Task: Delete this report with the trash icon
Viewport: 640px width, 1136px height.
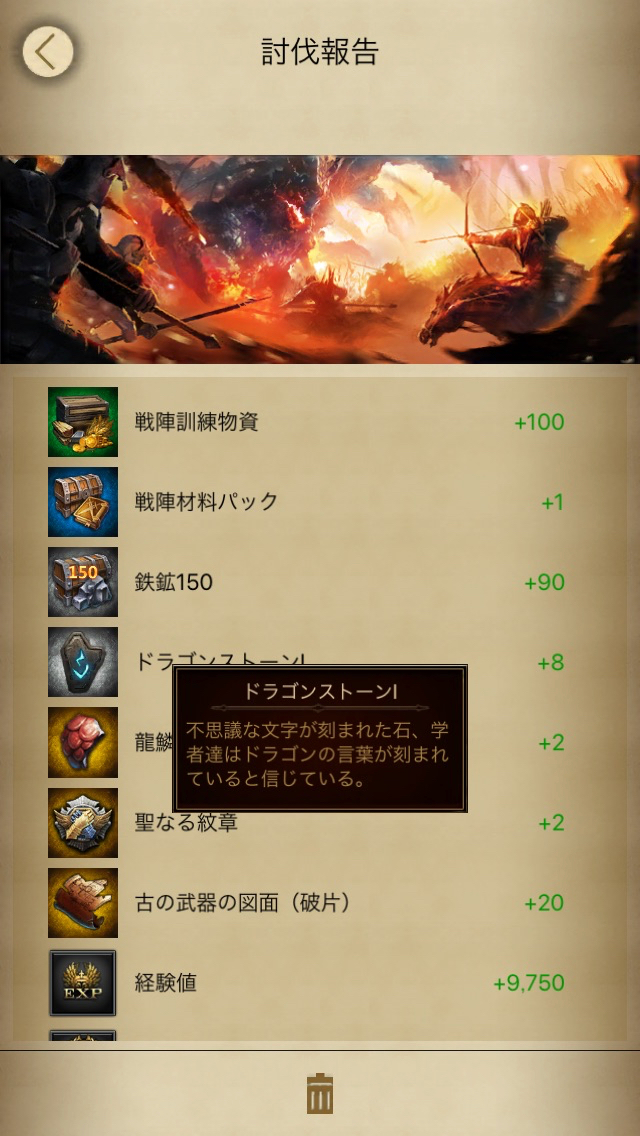Action: (x=319, y=1093)
